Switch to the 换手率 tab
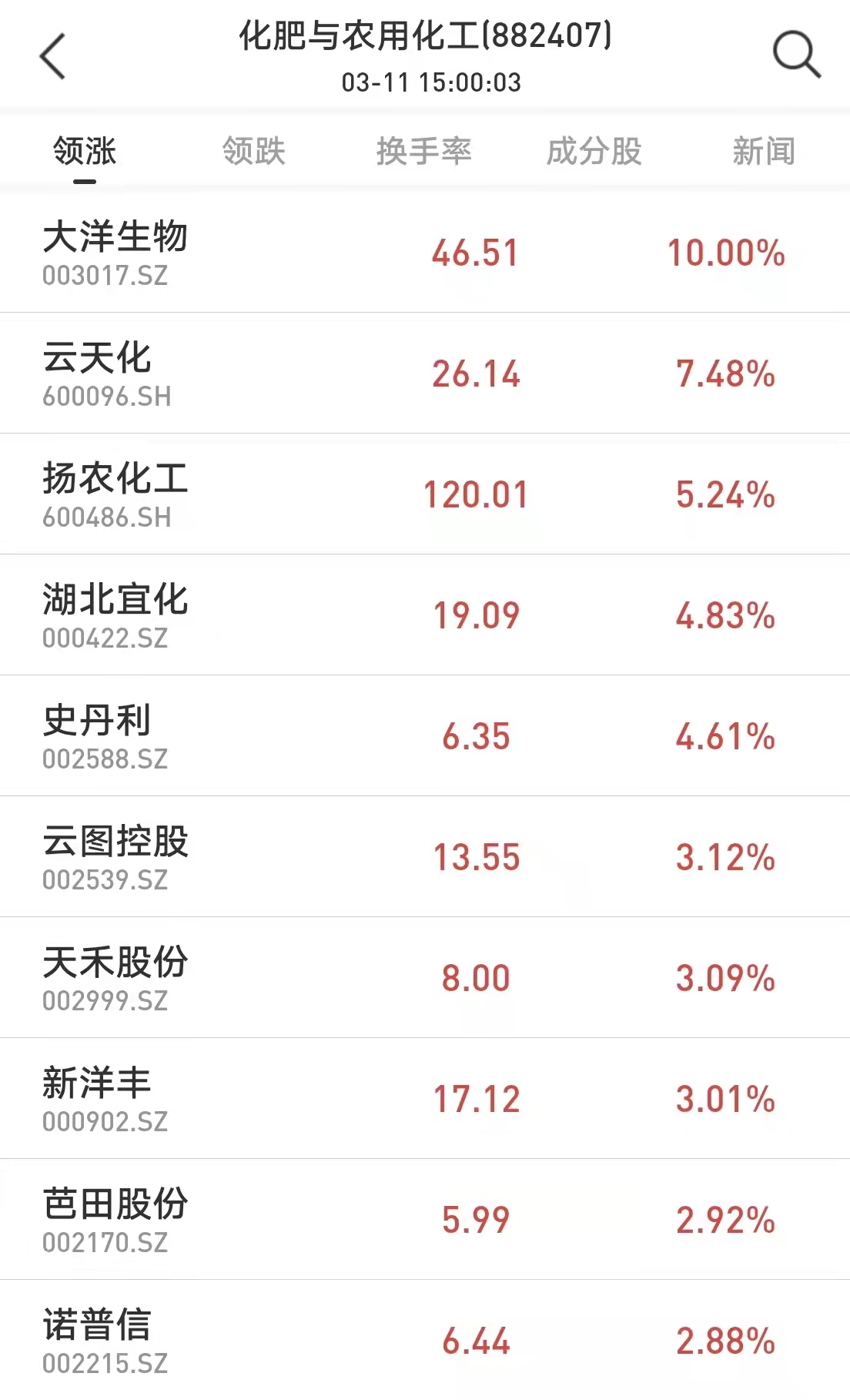The image size is (850, 1400). (424, 151)
